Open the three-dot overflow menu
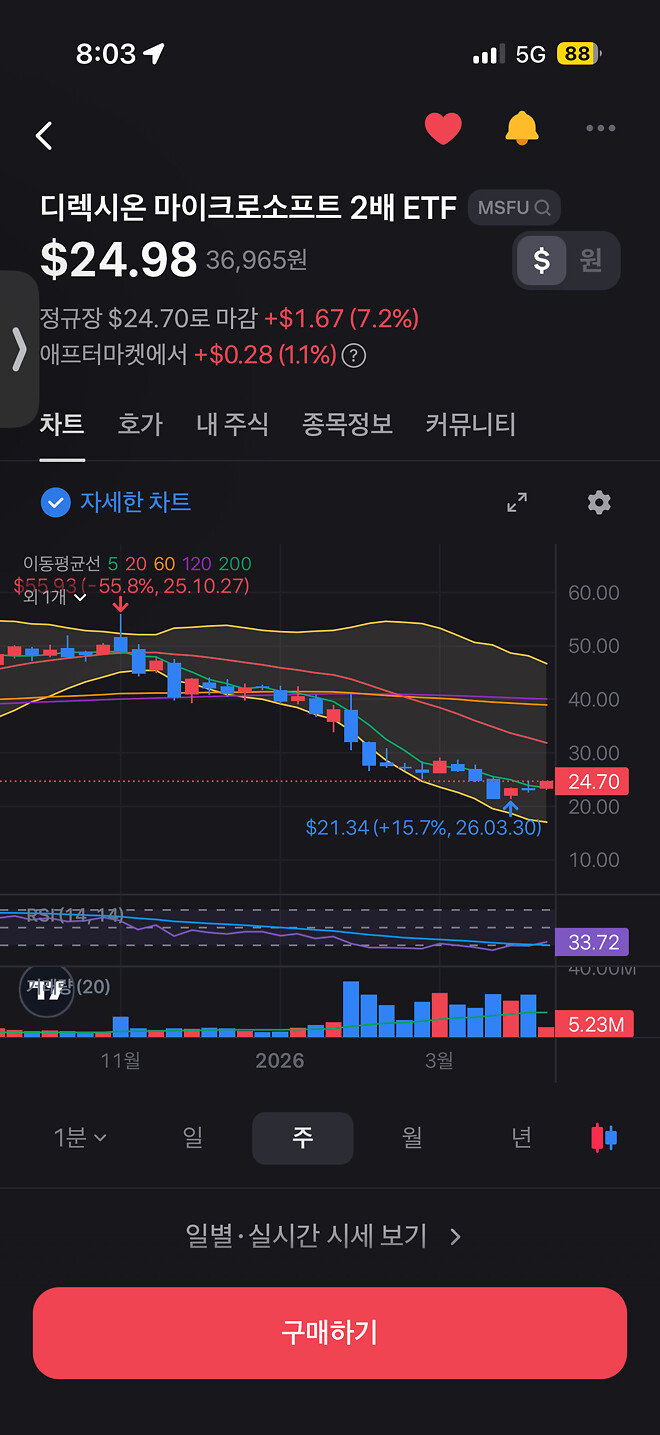The height and width of the screenshot is (1435, 660). tap(601, 129)
